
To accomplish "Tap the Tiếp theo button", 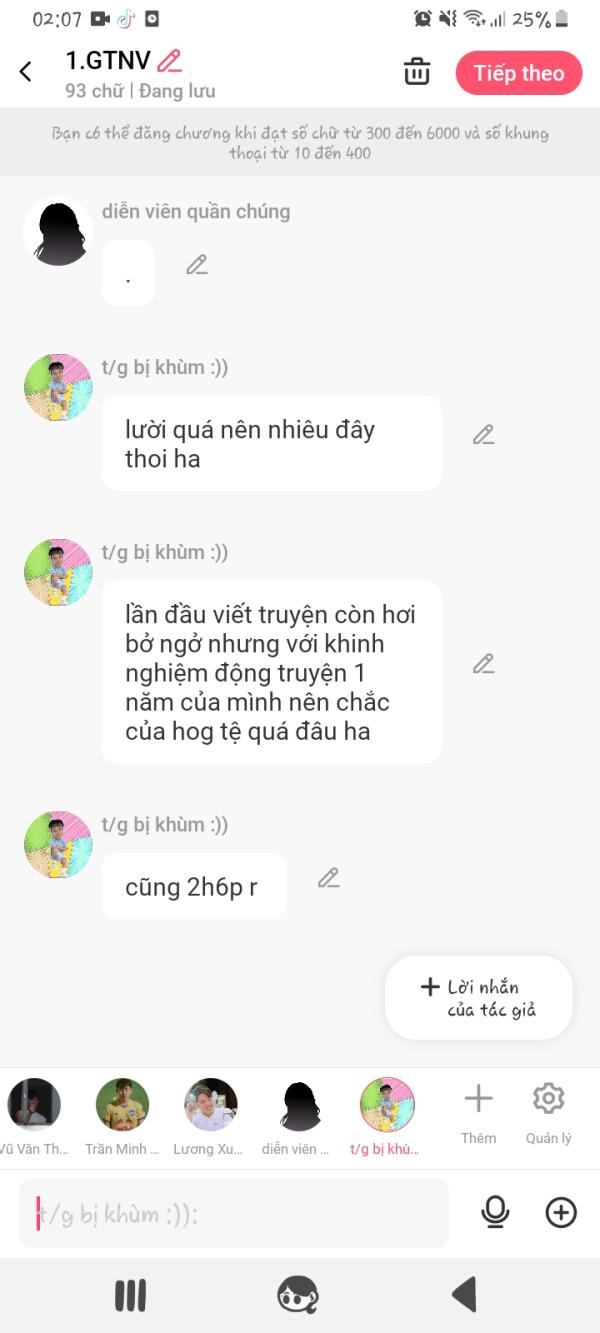I will pyautogui.click(x=519, y=73).
